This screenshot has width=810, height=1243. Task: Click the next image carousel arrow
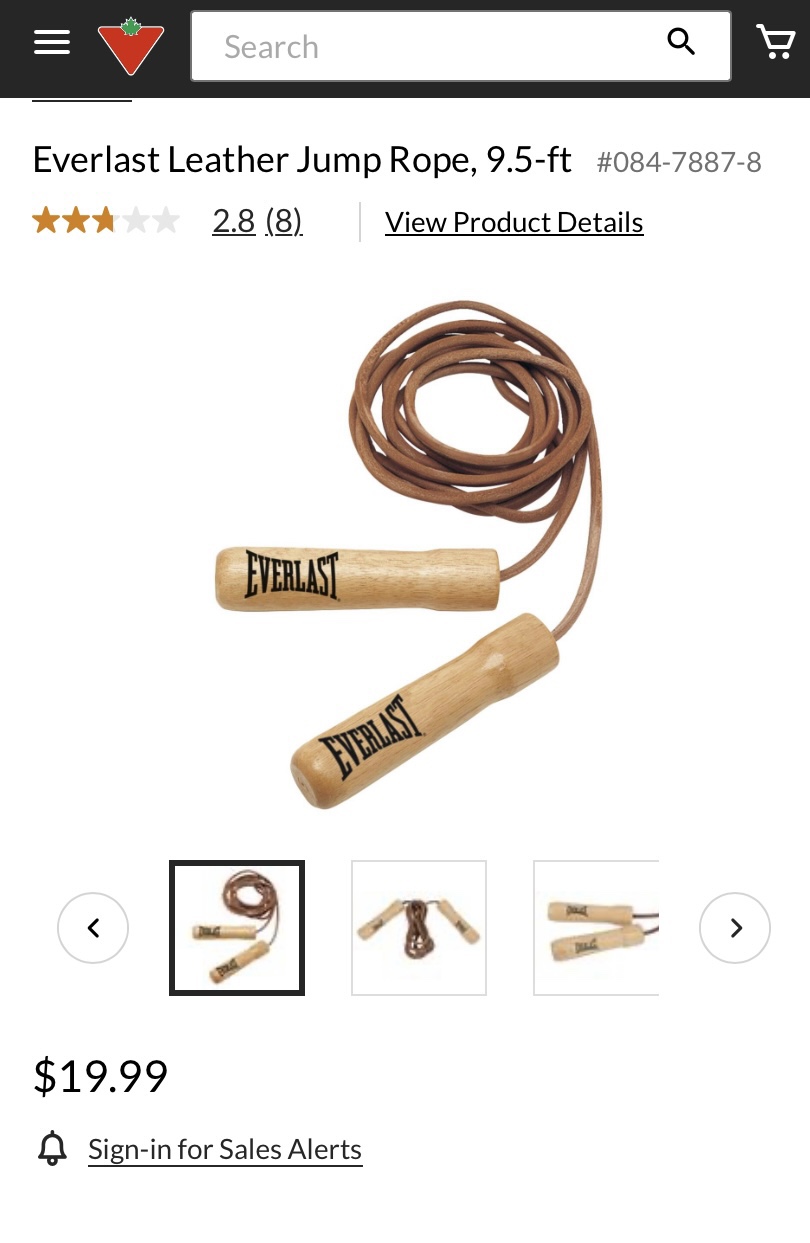(x=735, y=928)
